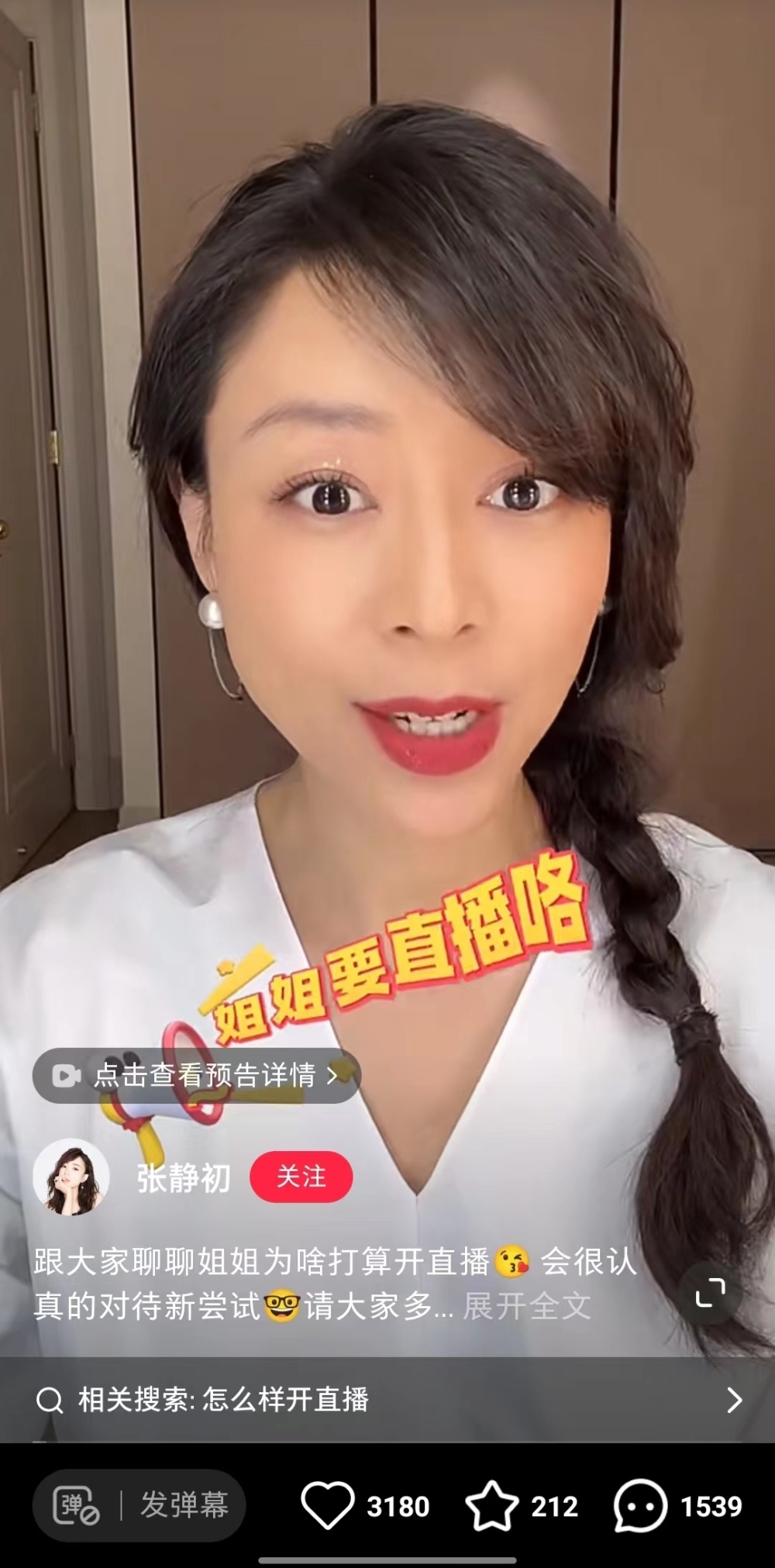Favorite the video with the star icon
Screen dimensions: 775x1568
click(x=492, y=1505)
